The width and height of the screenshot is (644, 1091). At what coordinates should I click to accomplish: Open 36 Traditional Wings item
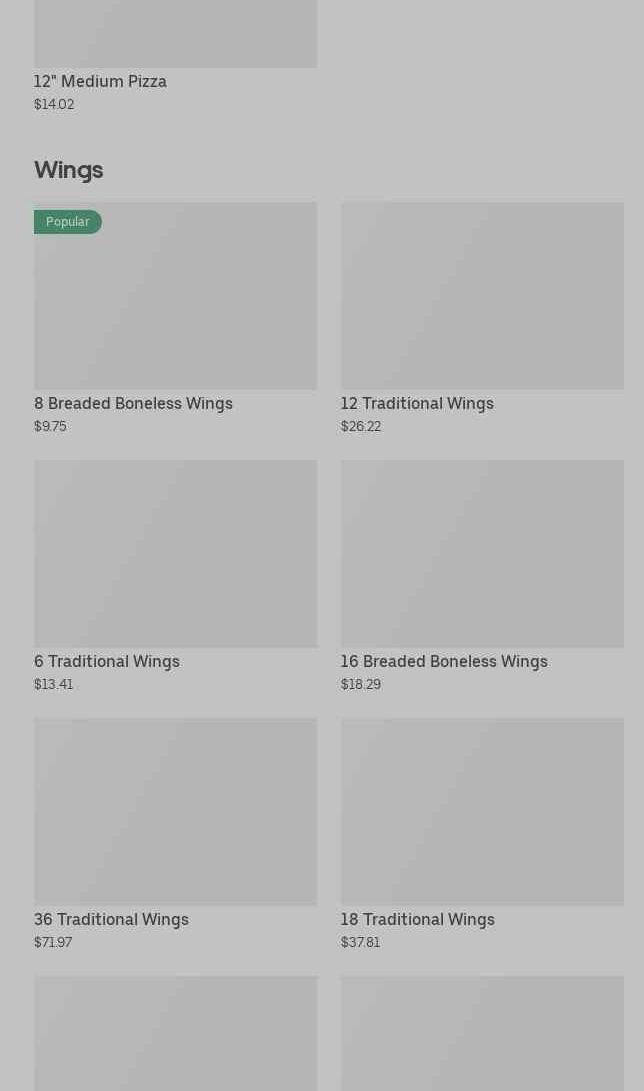point(175,835)
